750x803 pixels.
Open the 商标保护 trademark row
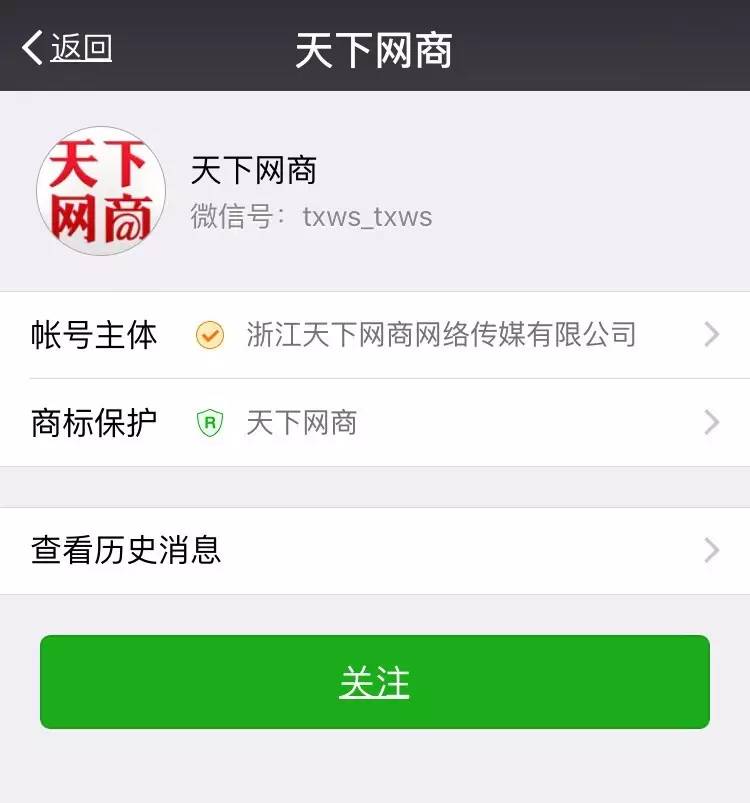point(375,423)
